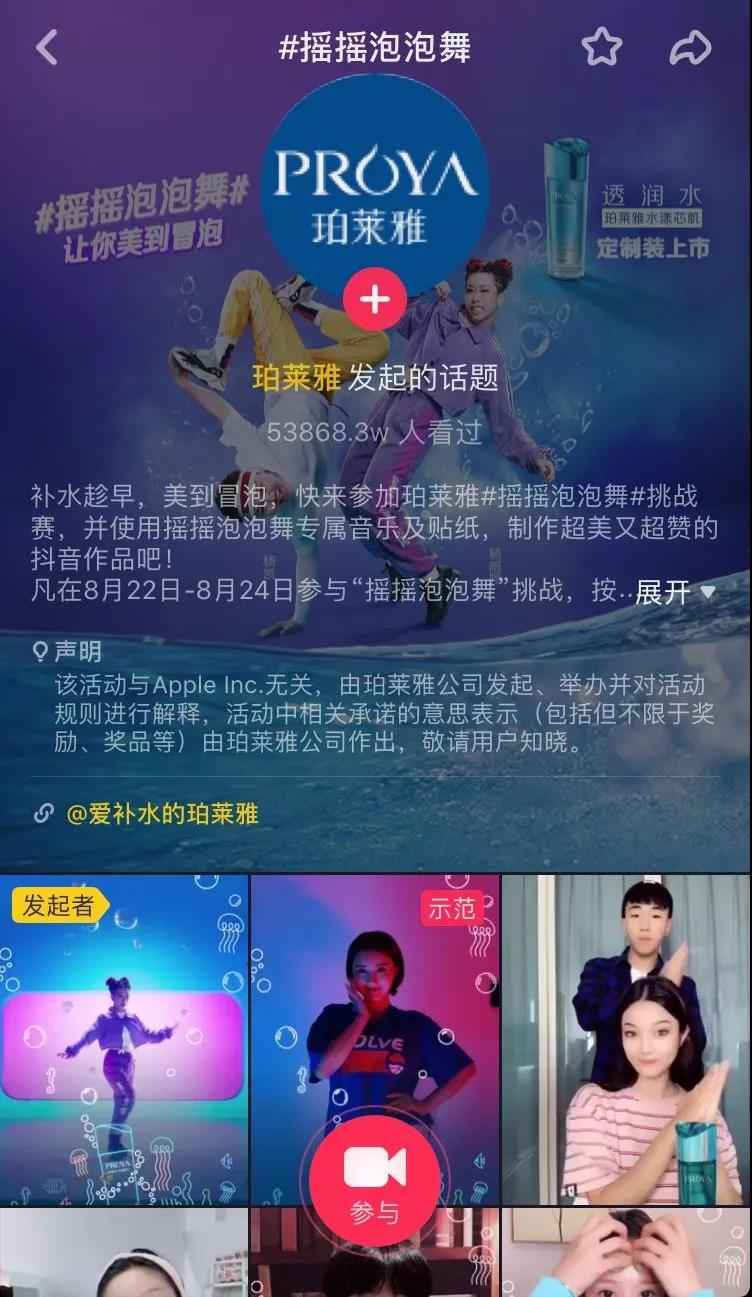Open the 发起者 video tile

pyautogui.click(x=124, y=1040)
